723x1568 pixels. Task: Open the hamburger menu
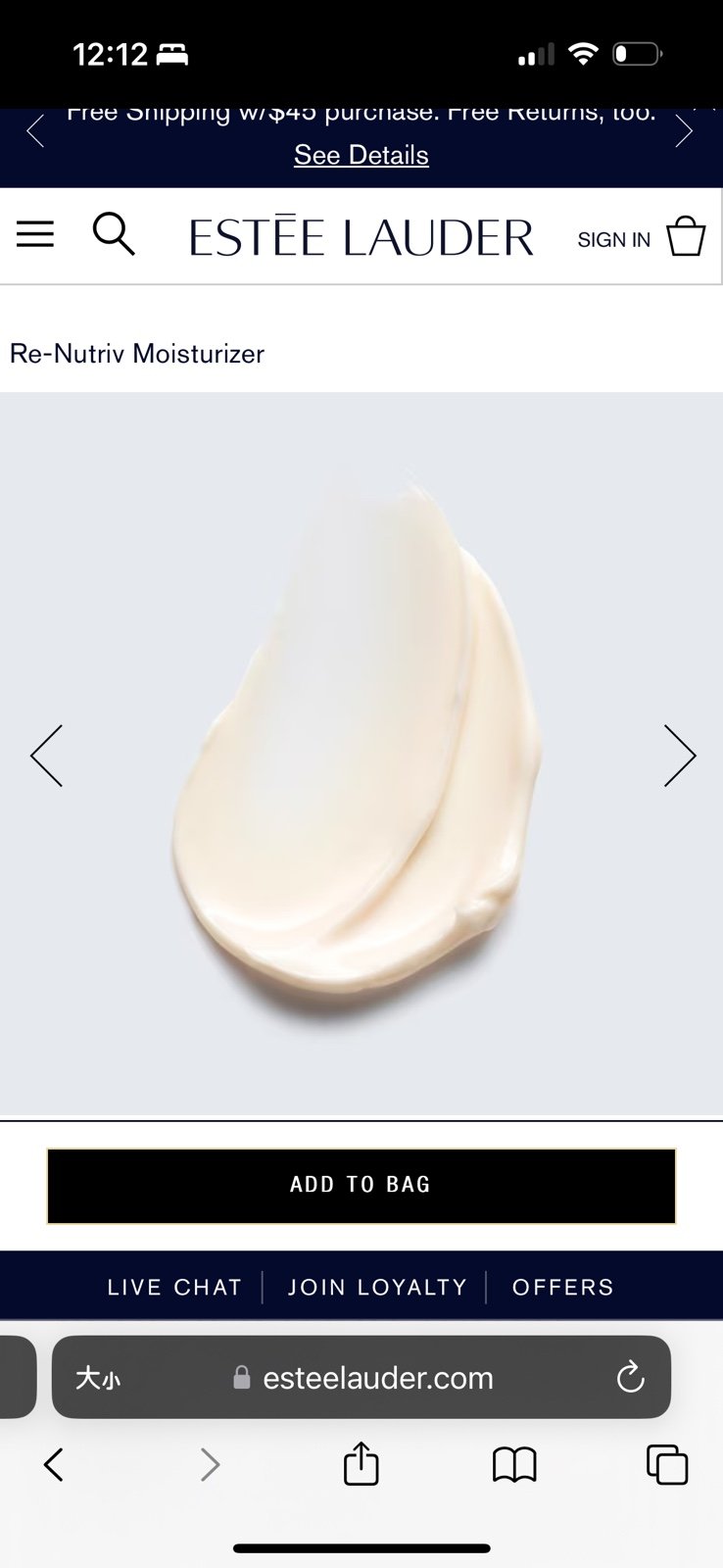pos(35,234)
